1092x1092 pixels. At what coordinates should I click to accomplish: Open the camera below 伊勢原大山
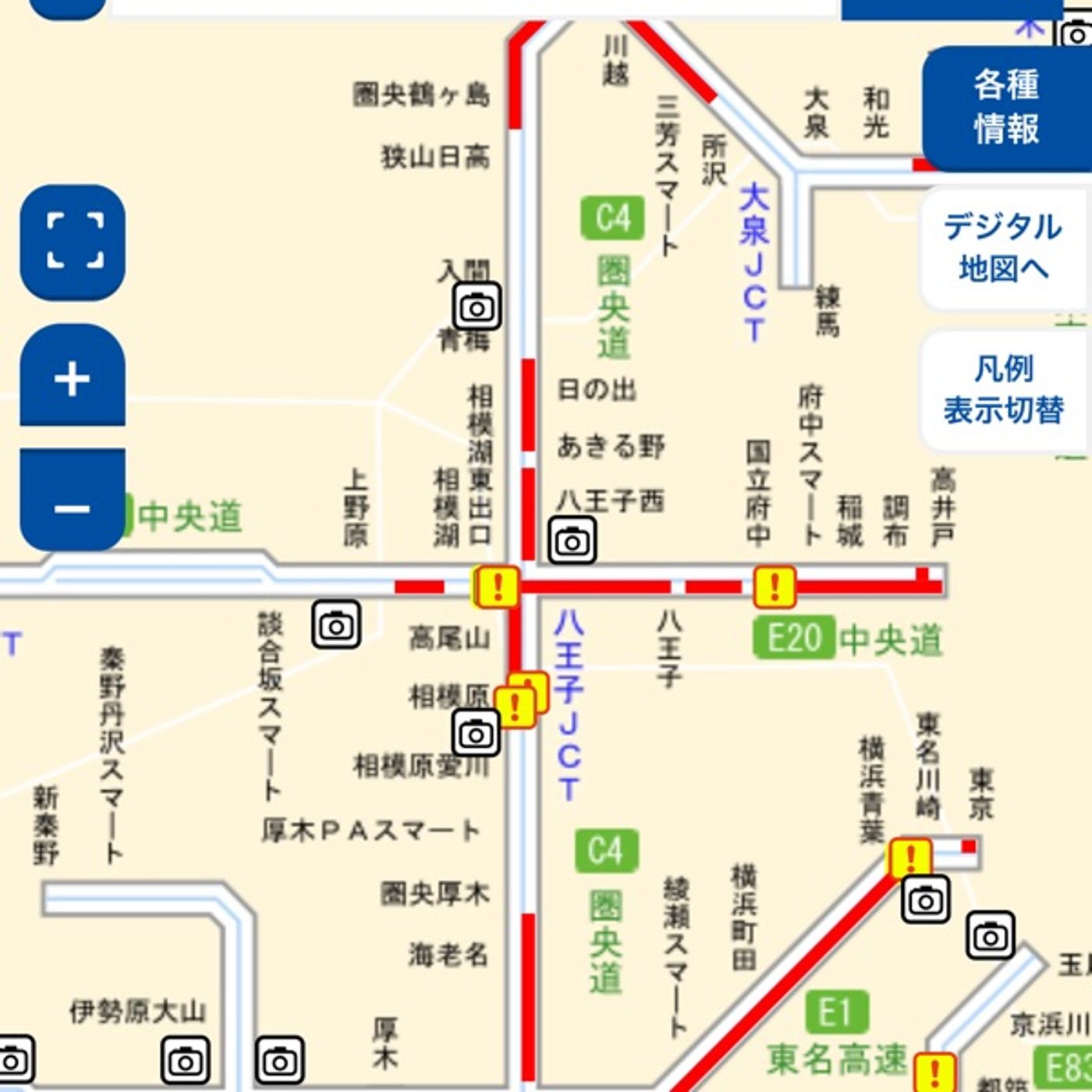point(186,1060)
